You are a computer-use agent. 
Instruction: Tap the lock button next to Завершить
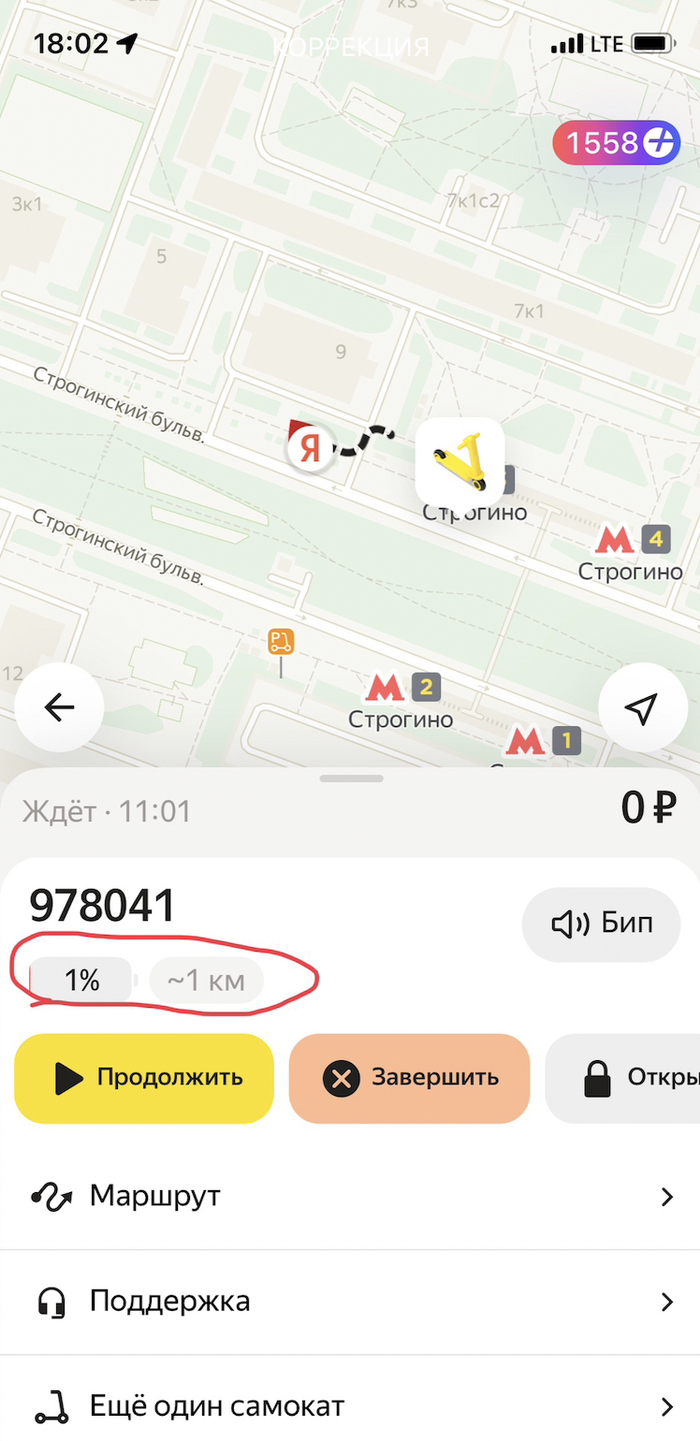coord(625,1078)
